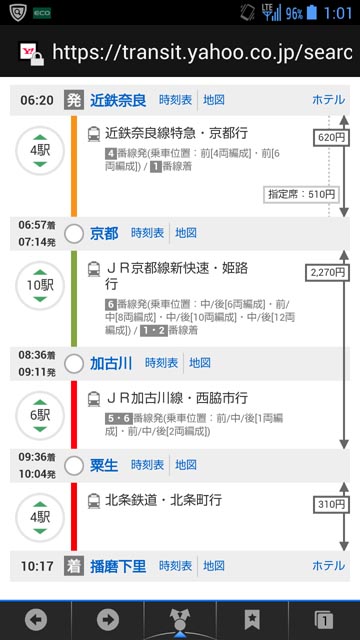Image resolution: width=360 pixels, height=640 pixels.
Task: Open browser tabs switcher
Action: tap(324, 620)
